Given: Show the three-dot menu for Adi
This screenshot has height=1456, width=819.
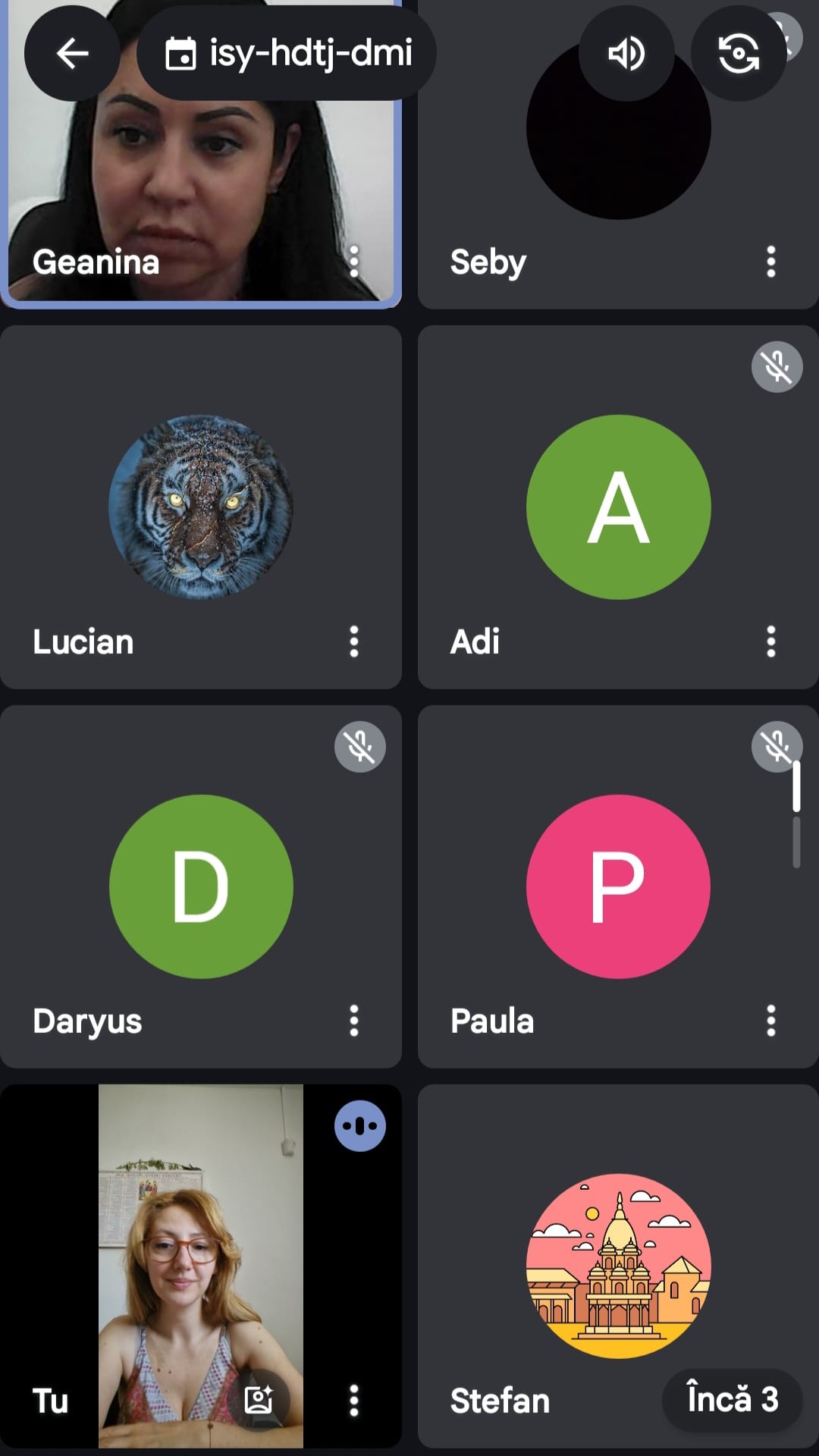Looking at the screenshot, I should (770, 642).
